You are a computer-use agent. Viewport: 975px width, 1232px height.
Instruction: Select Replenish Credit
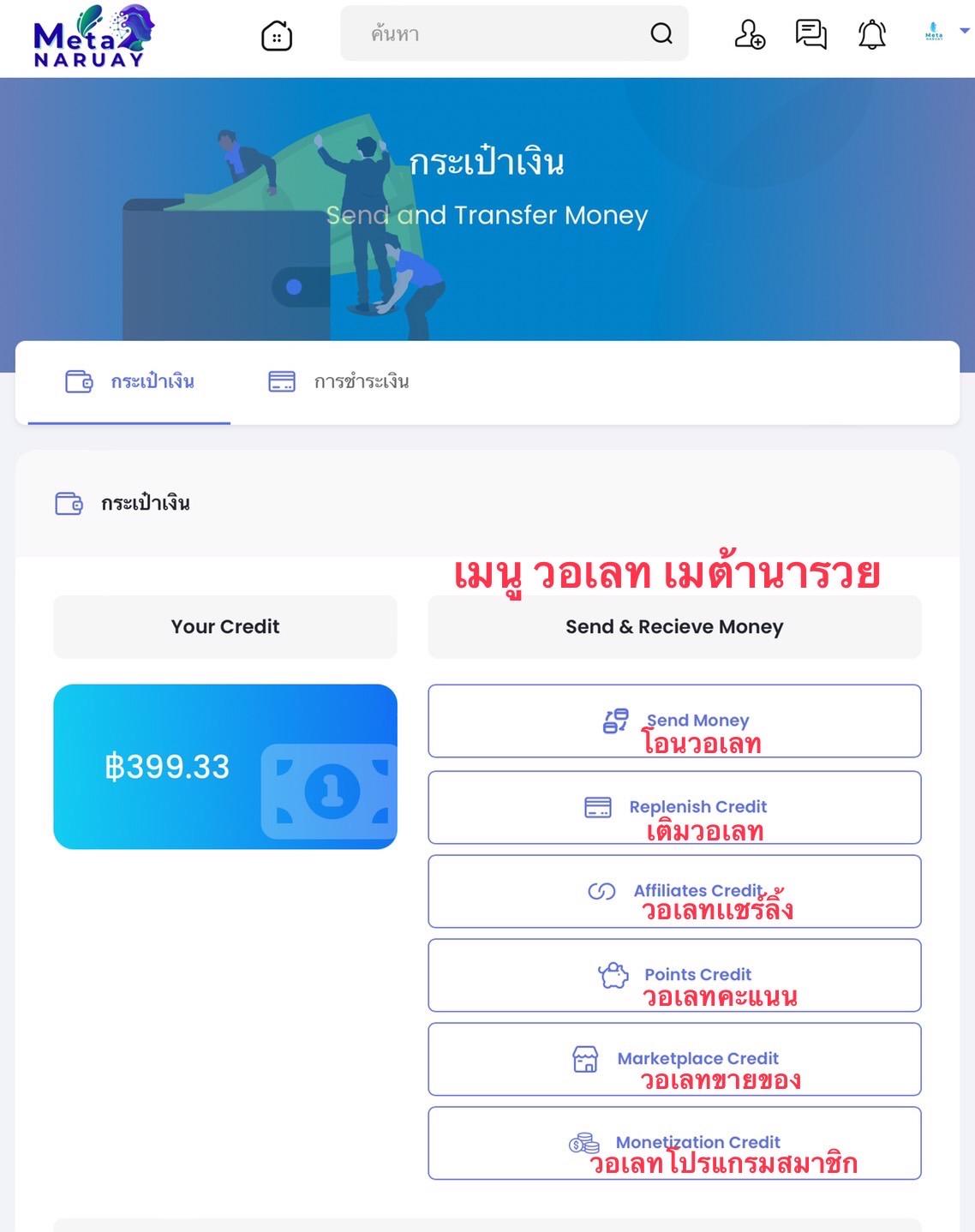(x=674, y=807)
